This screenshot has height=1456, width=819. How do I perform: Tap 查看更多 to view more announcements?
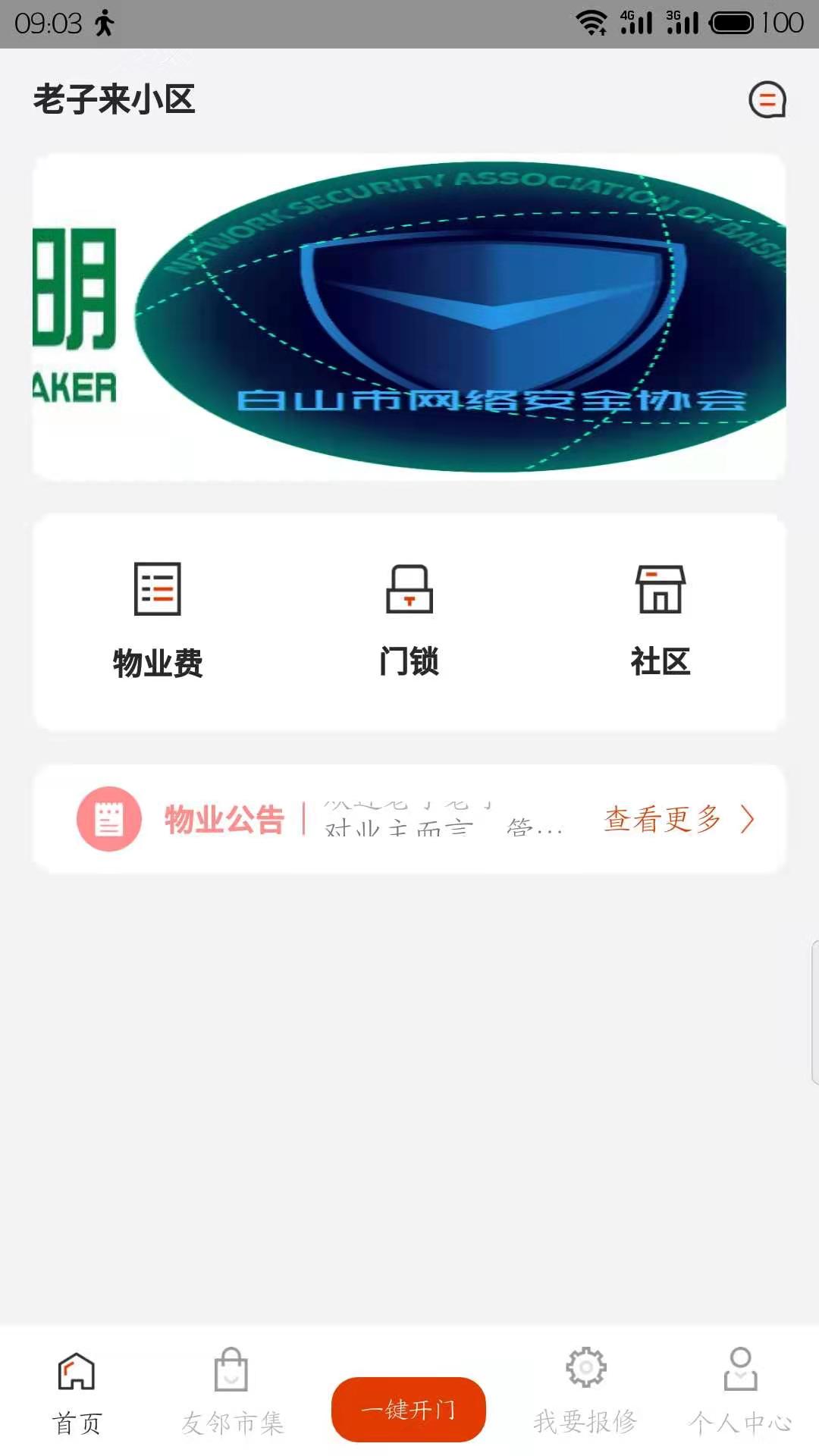[678, 819]
